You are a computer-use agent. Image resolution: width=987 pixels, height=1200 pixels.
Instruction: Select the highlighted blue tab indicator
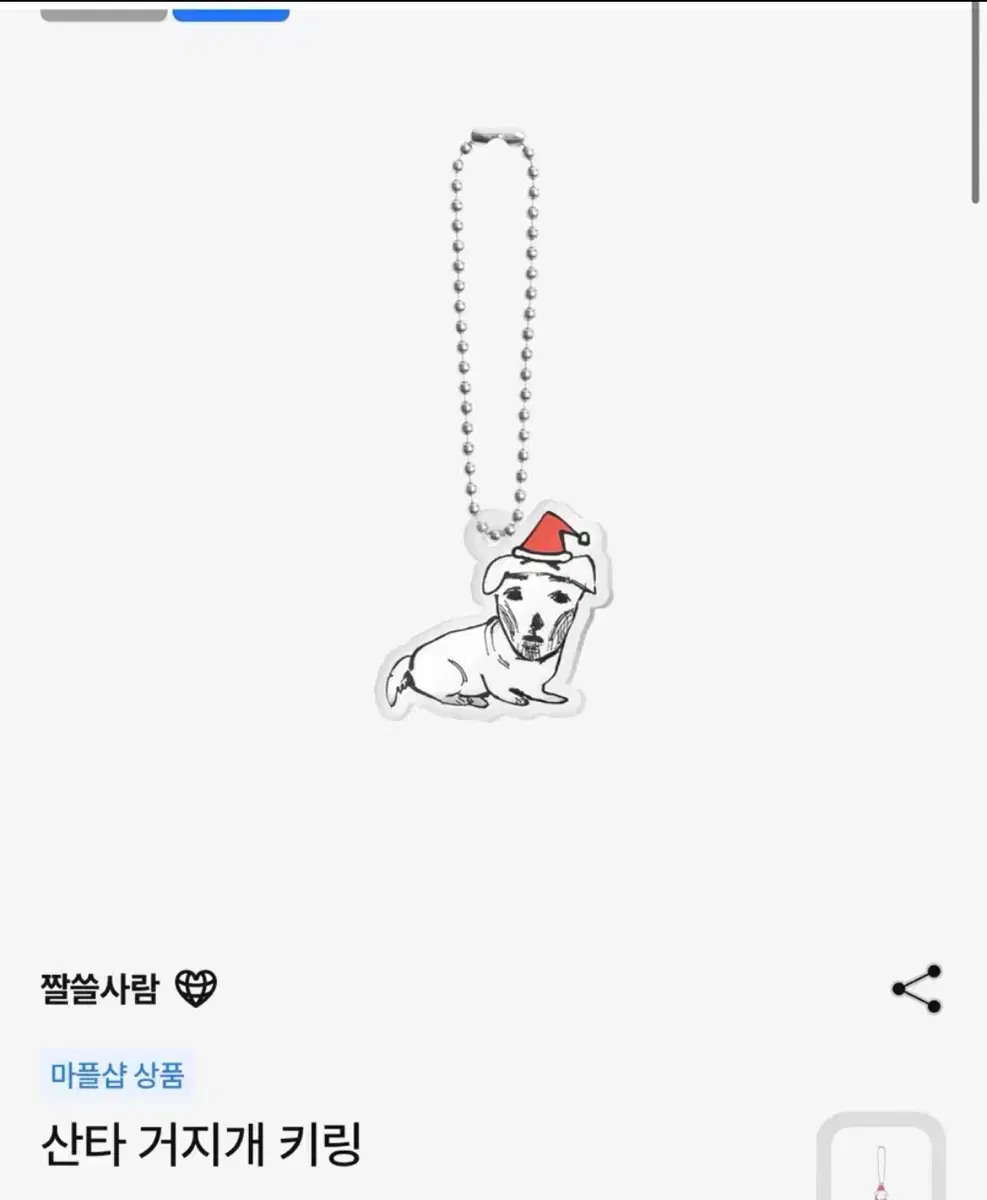[230, 10]
